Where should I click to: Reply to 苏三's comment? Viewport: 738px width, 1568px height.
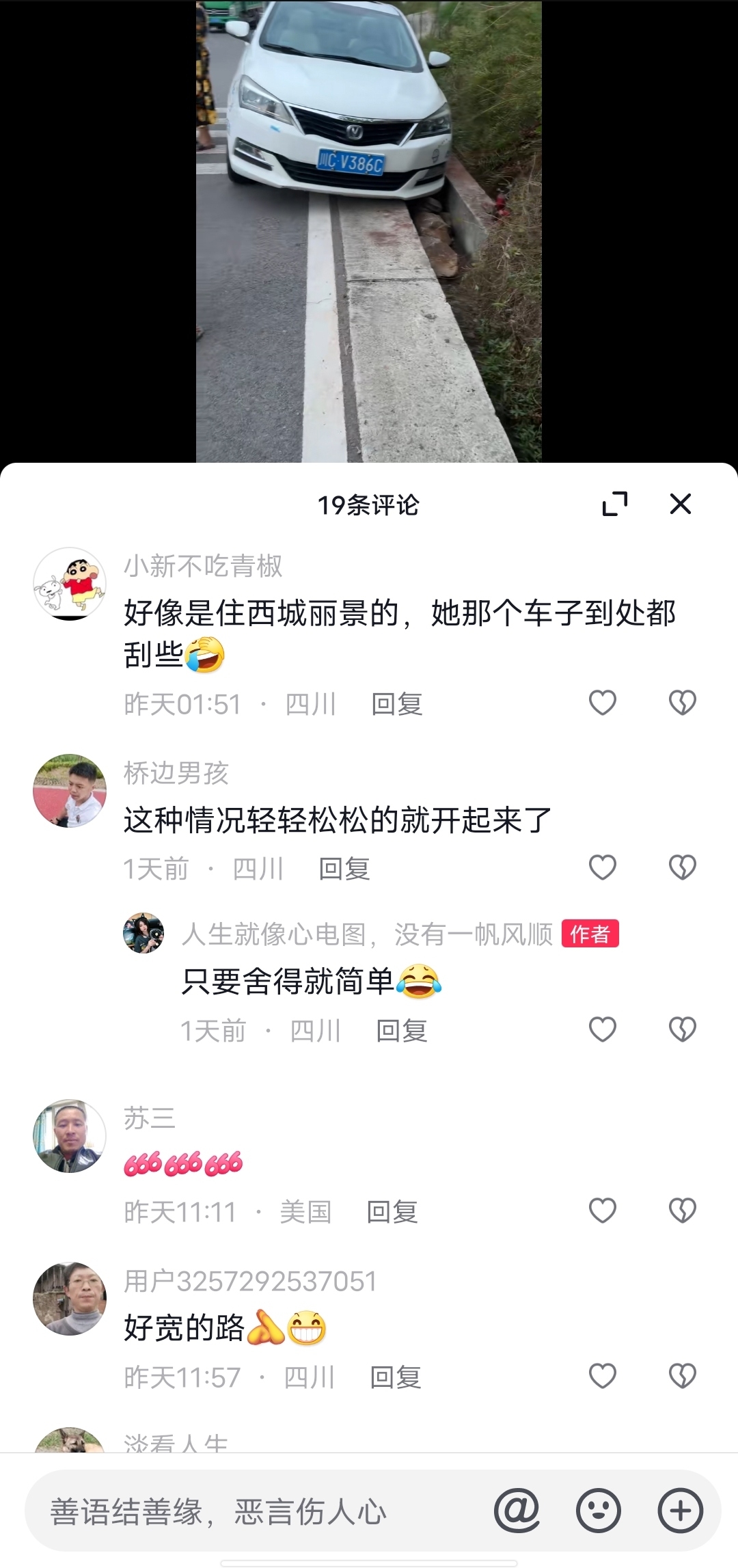click(x=392, y=1212)
